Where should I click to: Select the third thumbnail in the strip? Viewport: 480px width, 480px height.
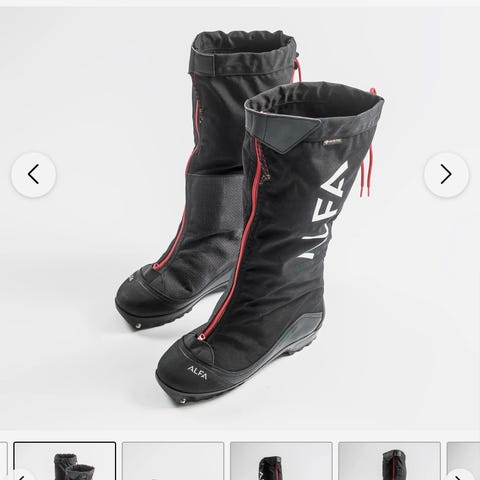[x=281, y=461]
